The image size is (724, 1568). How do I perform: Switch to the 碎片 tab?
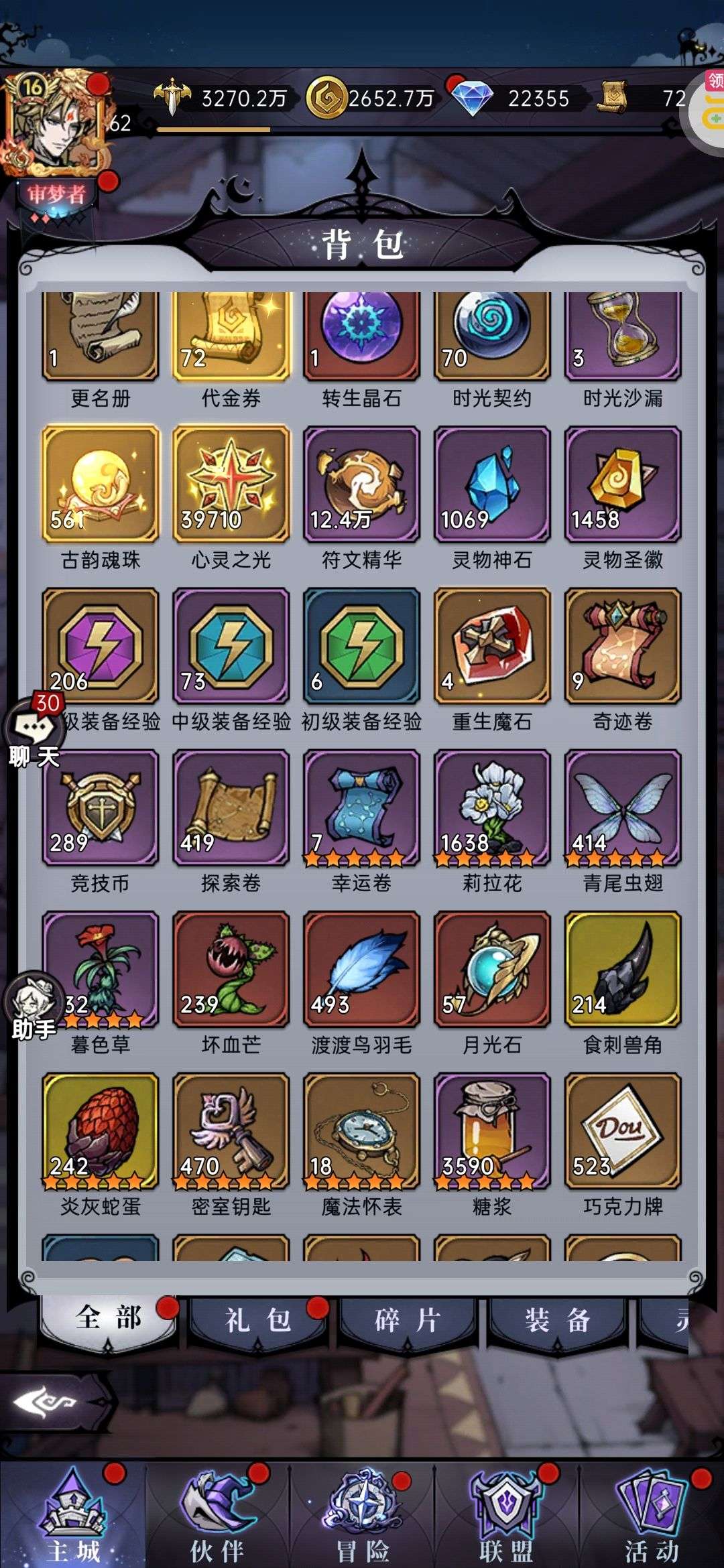tap(408, 1319)
